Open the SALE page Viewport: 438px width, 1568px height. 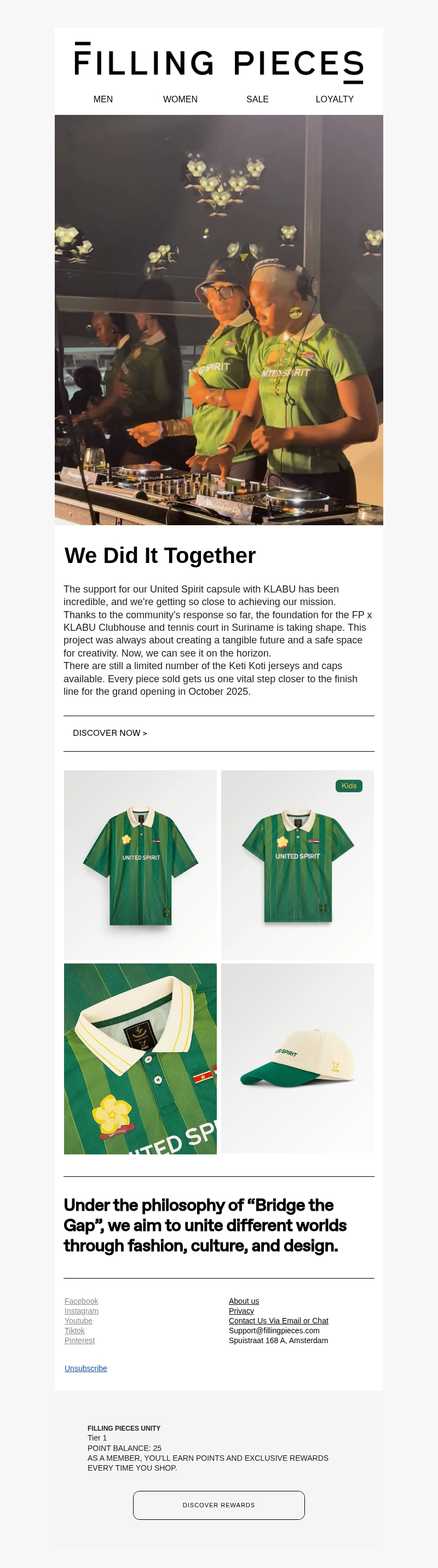(x=257, y=99)
